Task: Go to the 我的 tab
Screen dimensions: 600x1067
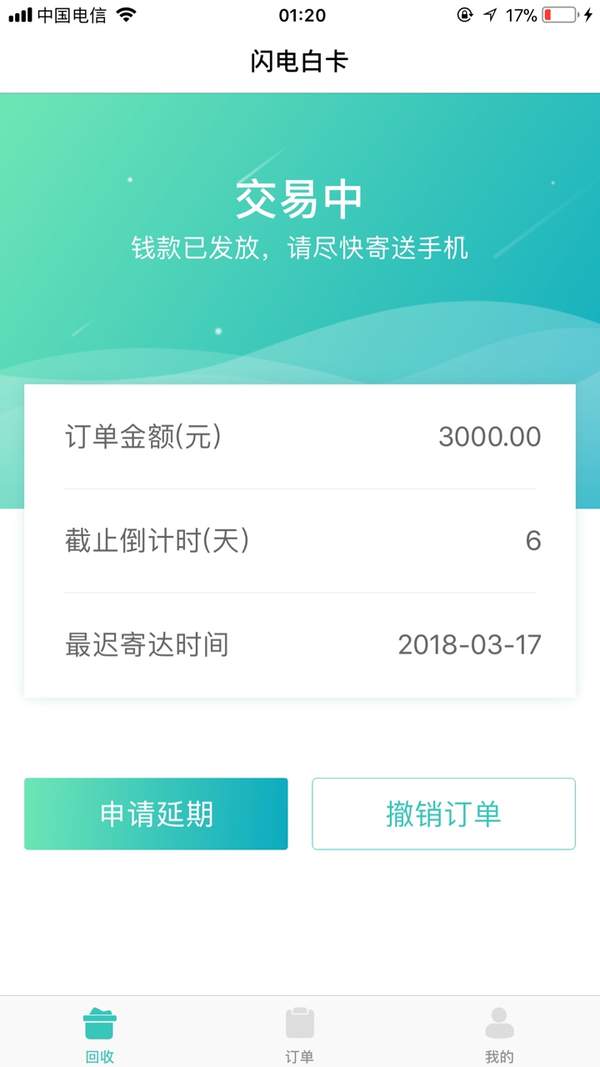Action: (x=499, y=1033)
